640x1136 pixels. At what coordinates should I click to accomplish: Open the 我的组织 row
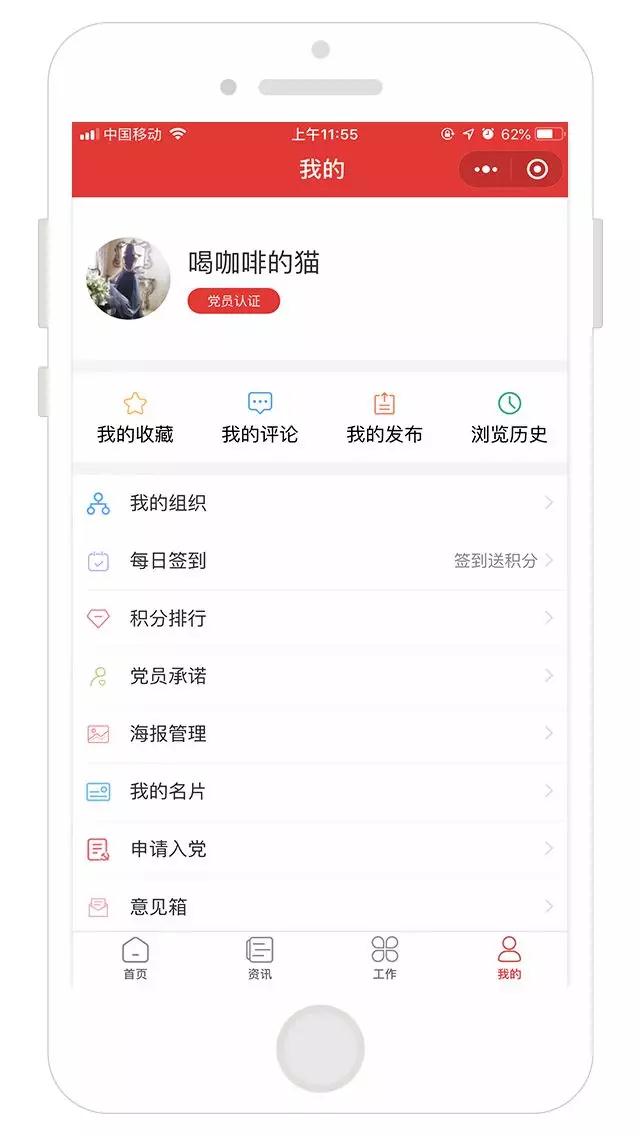320,504
